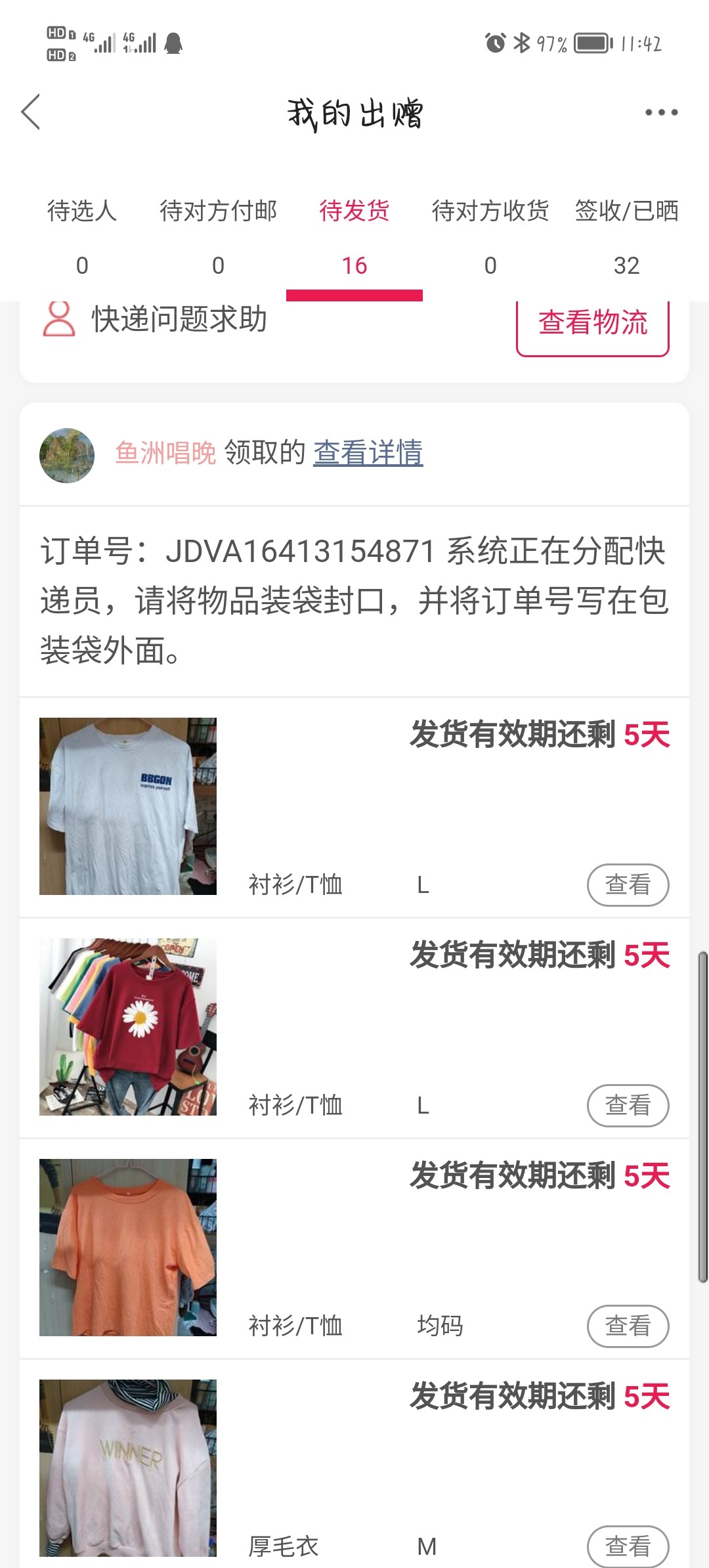Image resolution: width=709 pixels, height=1568 pixels.
Task: Open the 查看详情 link
Action: pyautogui.click(x=368, y=453)
